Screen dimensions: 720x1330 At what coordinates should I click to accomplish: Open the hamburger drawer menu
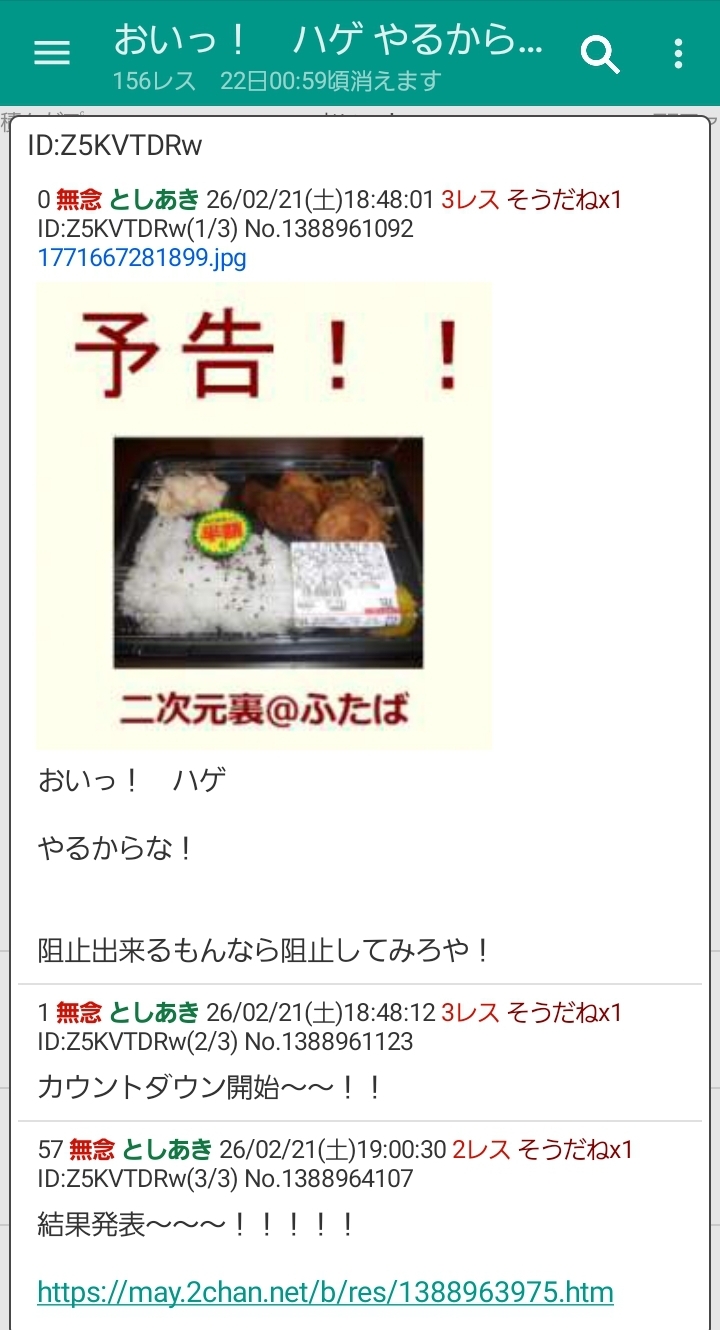pos(52,53)
